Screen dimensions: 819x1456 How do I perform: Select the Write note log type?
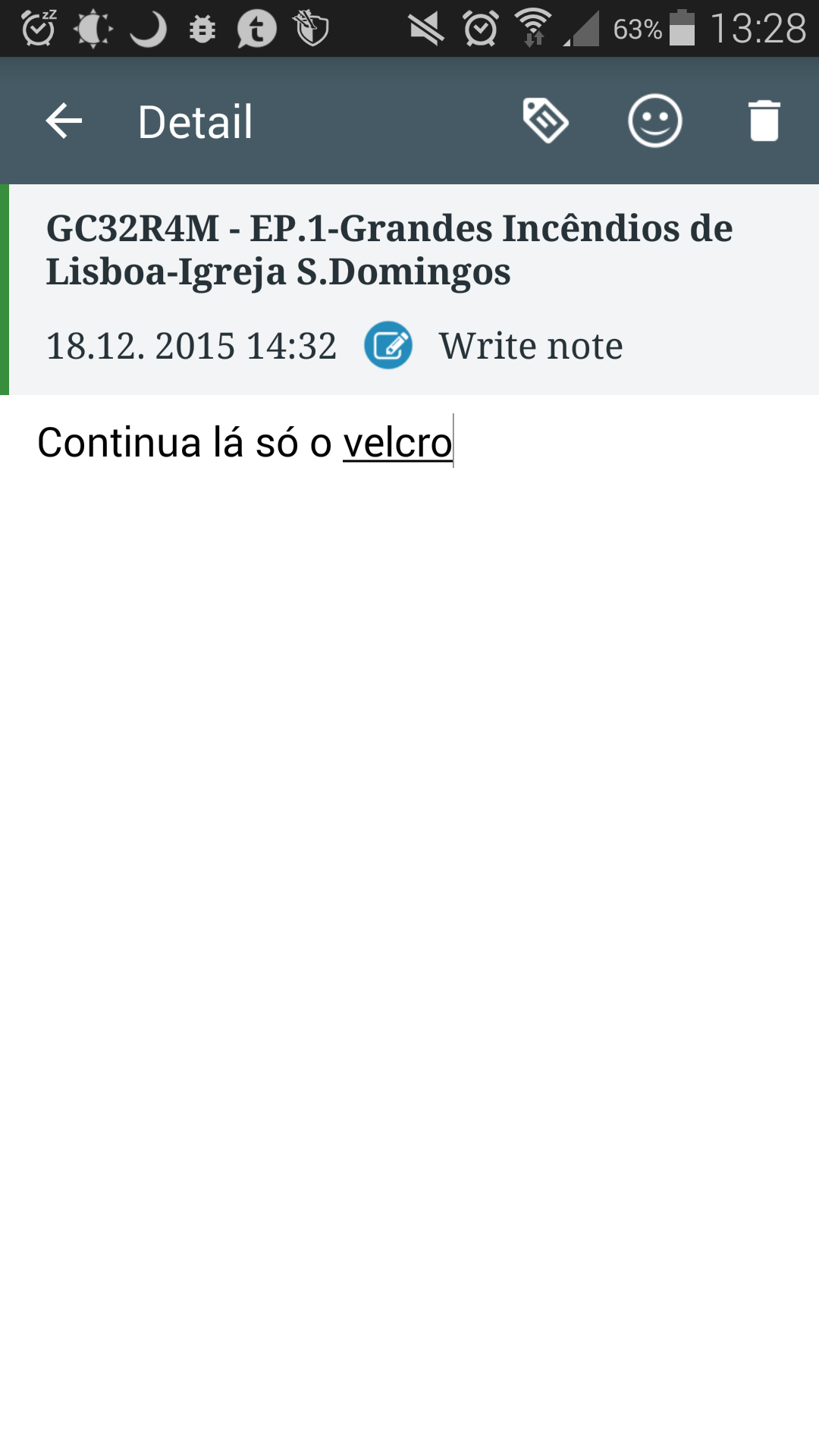pos(493,346)
